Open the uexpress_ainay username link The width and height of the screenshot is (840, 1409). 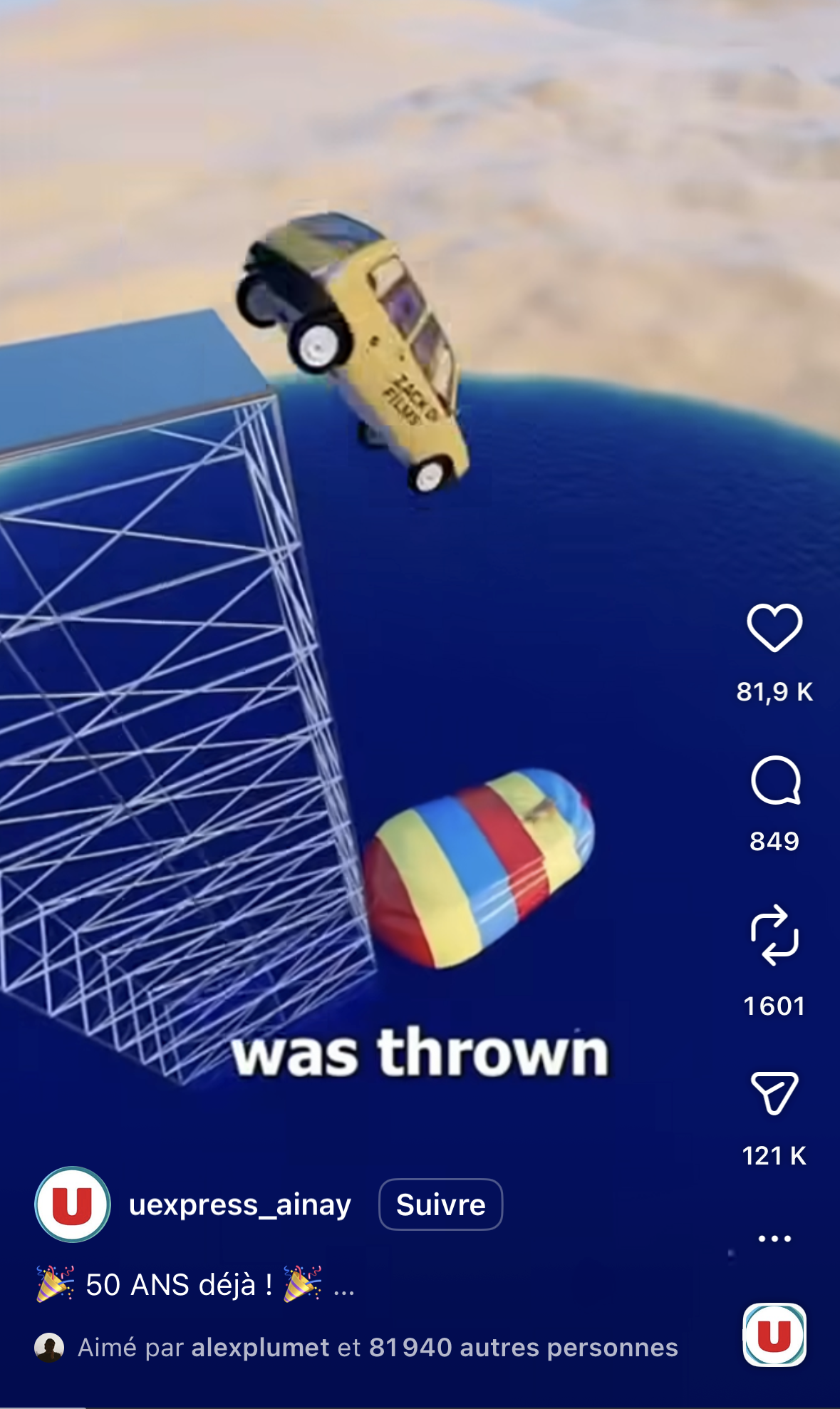point(240,1204)
